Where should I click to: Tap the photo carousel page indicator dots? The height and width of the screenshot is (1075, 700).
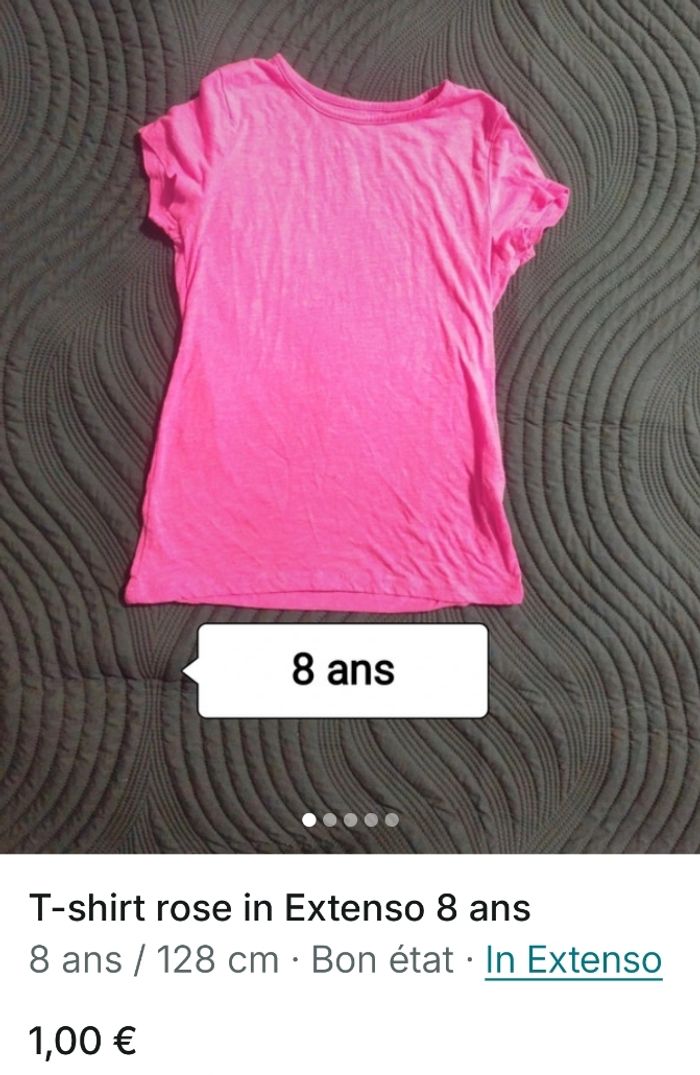click(x=350, y=820)
